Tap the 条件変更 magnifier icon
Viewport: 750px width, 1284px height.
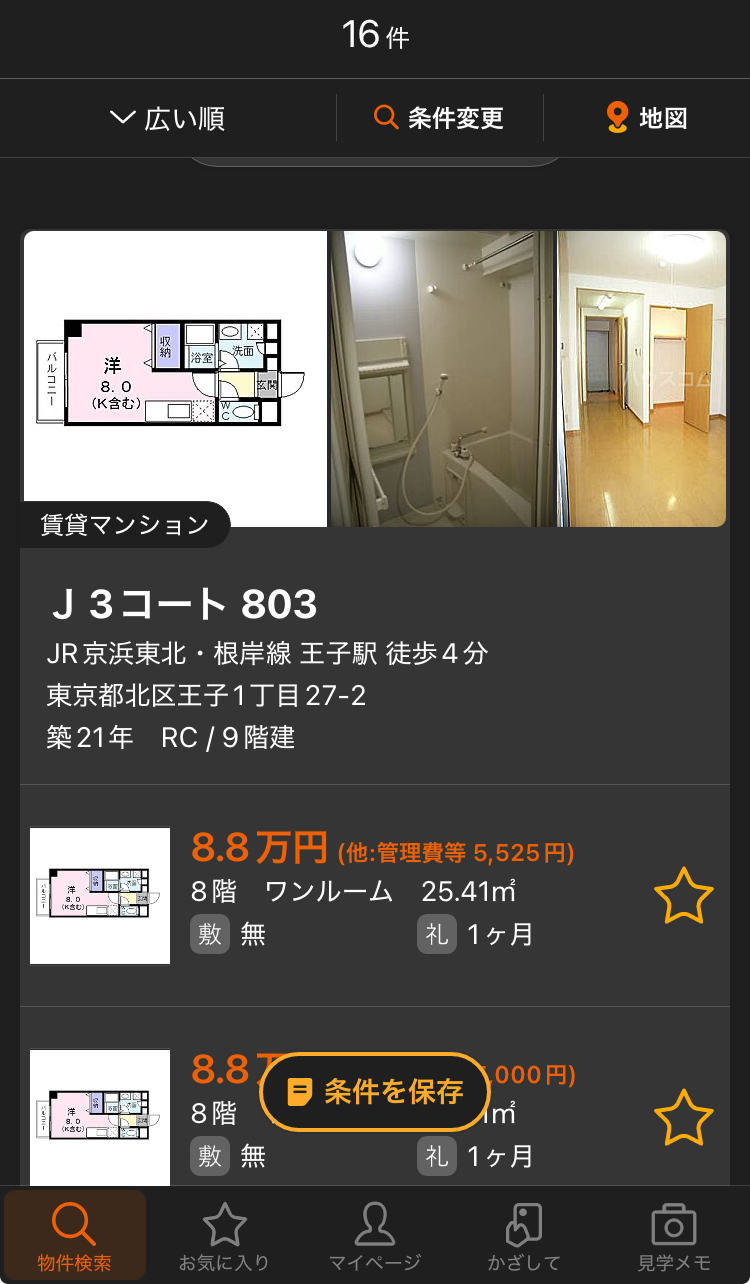point(384,117)
